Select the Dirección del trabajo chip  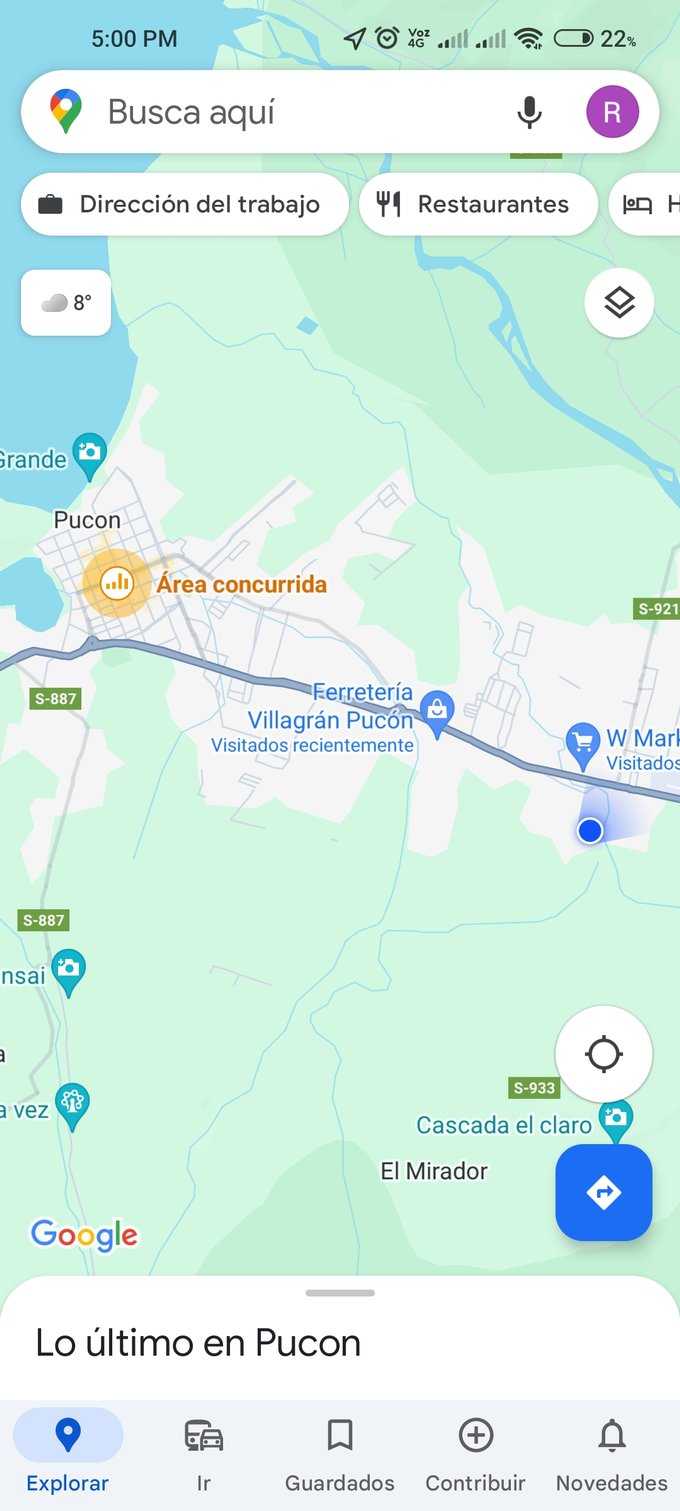pyautogui.click(x=185, y=205)
